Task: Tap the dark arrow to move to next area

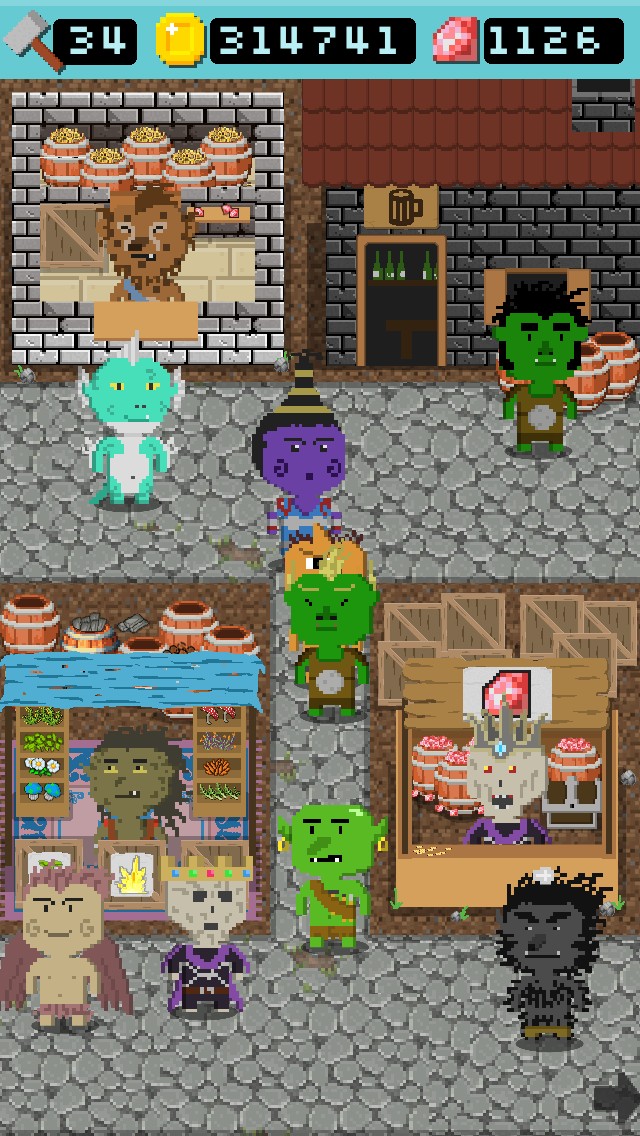Action: click(613, 1101)
